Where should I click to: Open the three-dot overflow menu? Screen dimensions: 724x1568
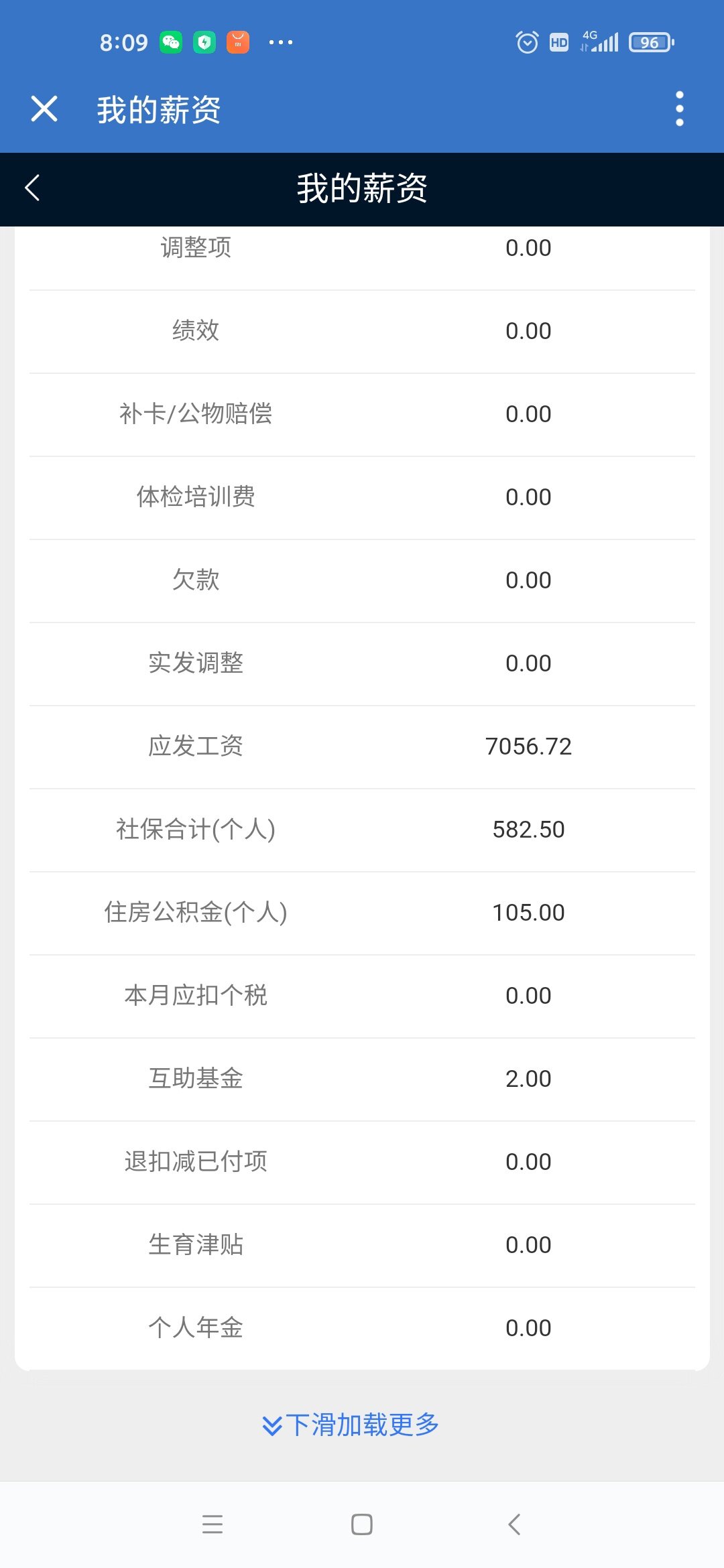(x=679, y=109)
